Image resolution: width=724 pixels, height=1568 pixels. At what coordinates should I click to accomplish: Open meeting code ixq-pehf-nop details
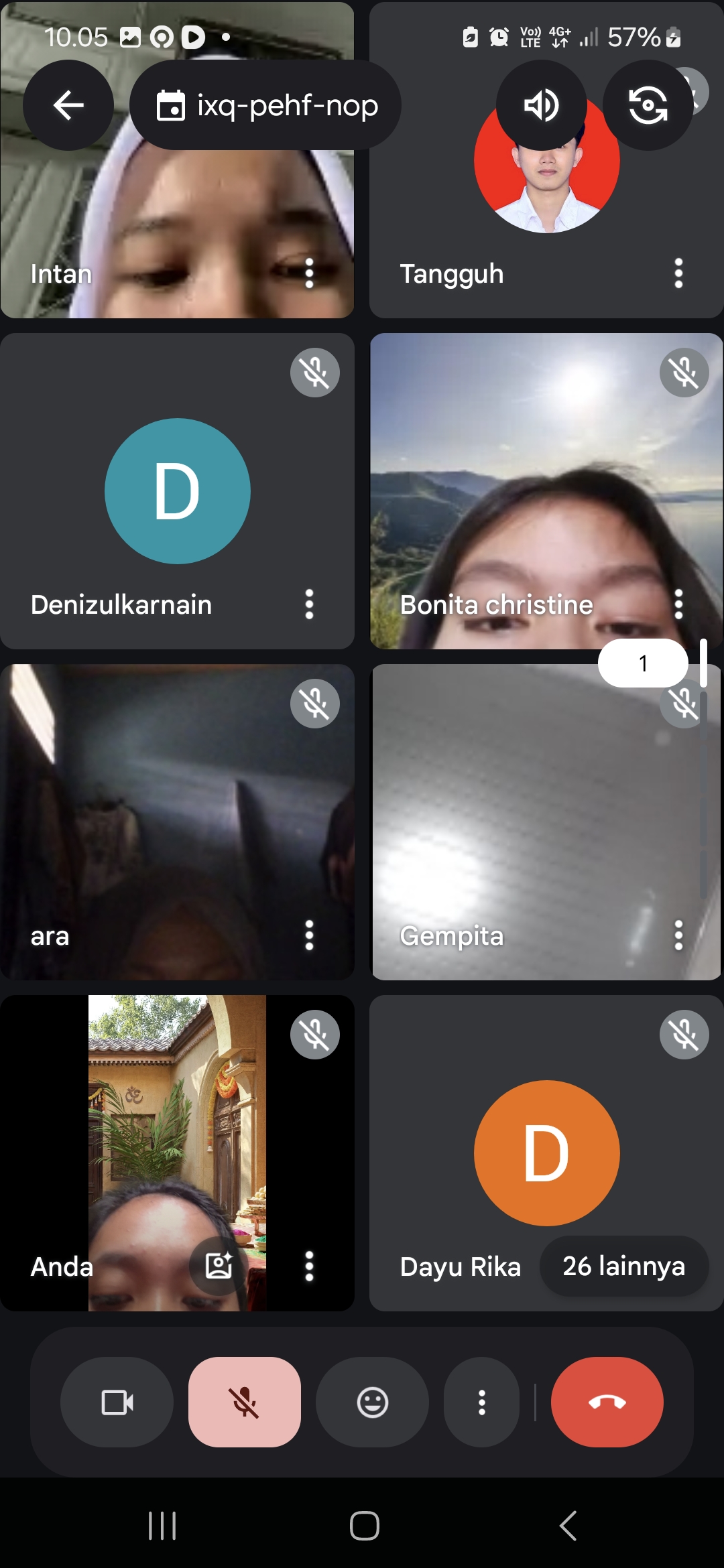pos(266,105)
